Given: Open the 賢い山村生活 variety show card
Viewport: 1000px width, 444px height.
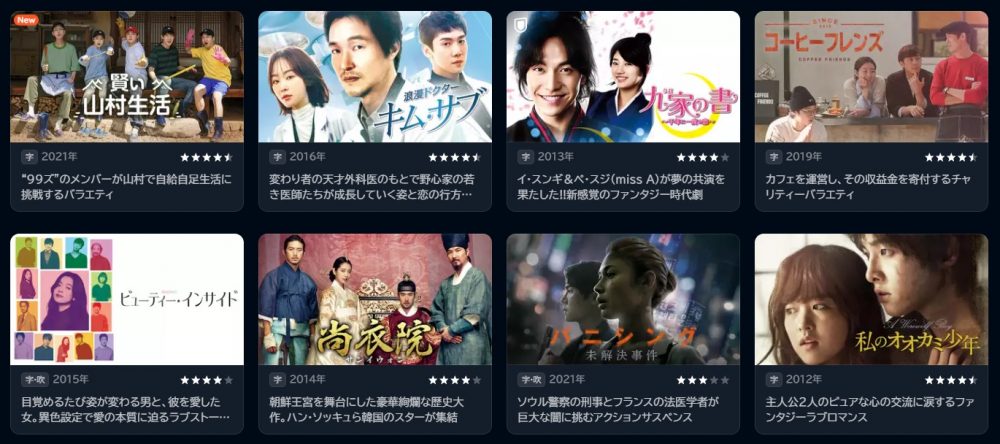Looking at the screenshot, I should coord(127,78).
